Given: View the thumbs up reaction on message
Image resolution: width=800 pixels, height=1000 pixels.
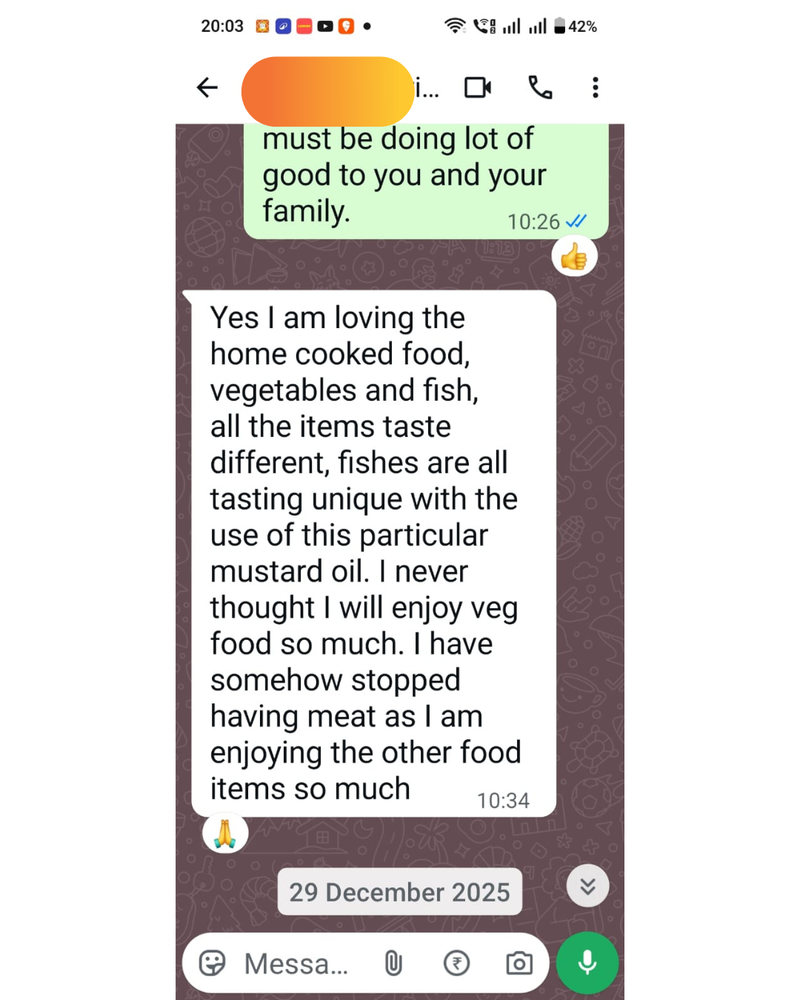Looking at the screenshot, I should coord(574,259).
